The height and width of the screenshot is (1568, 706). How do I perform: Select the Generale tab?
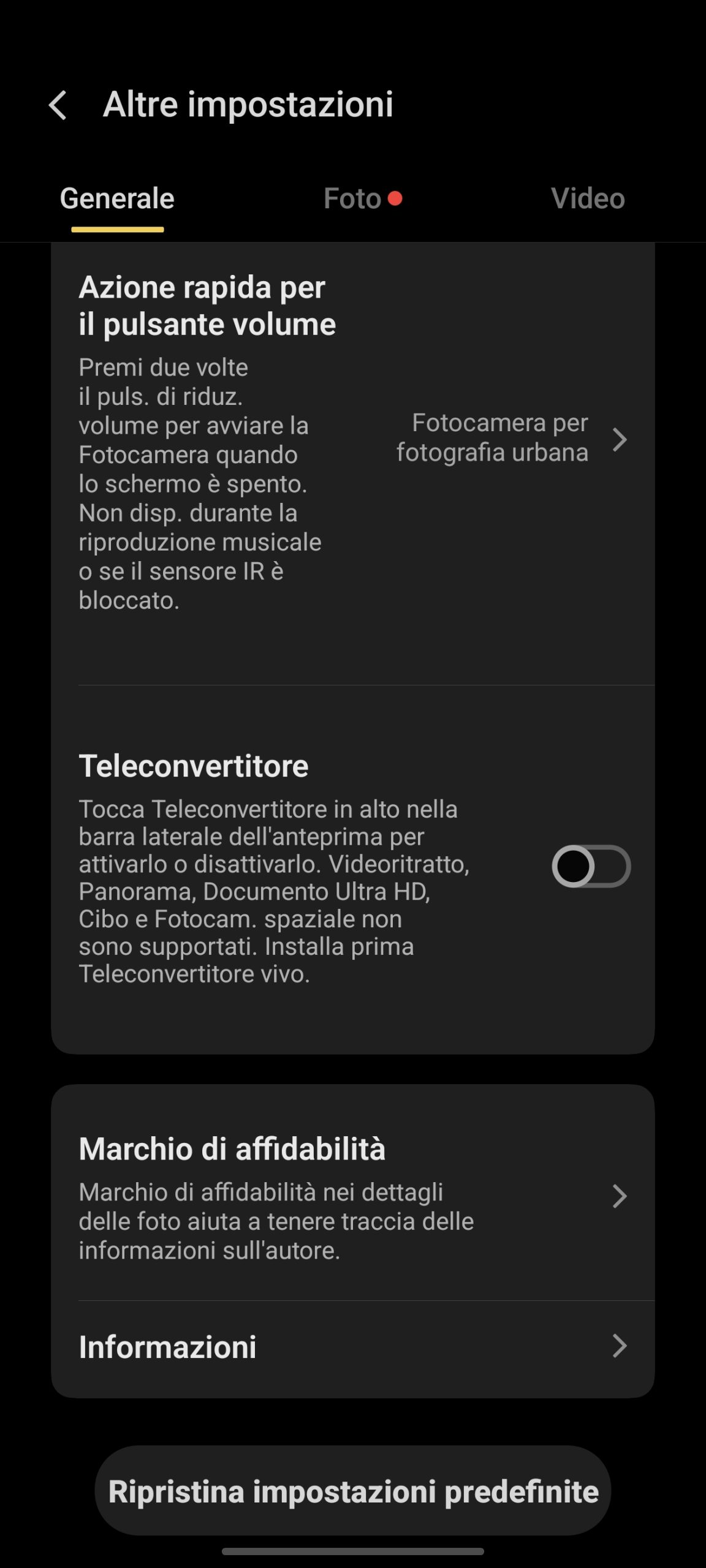(117, 199)
